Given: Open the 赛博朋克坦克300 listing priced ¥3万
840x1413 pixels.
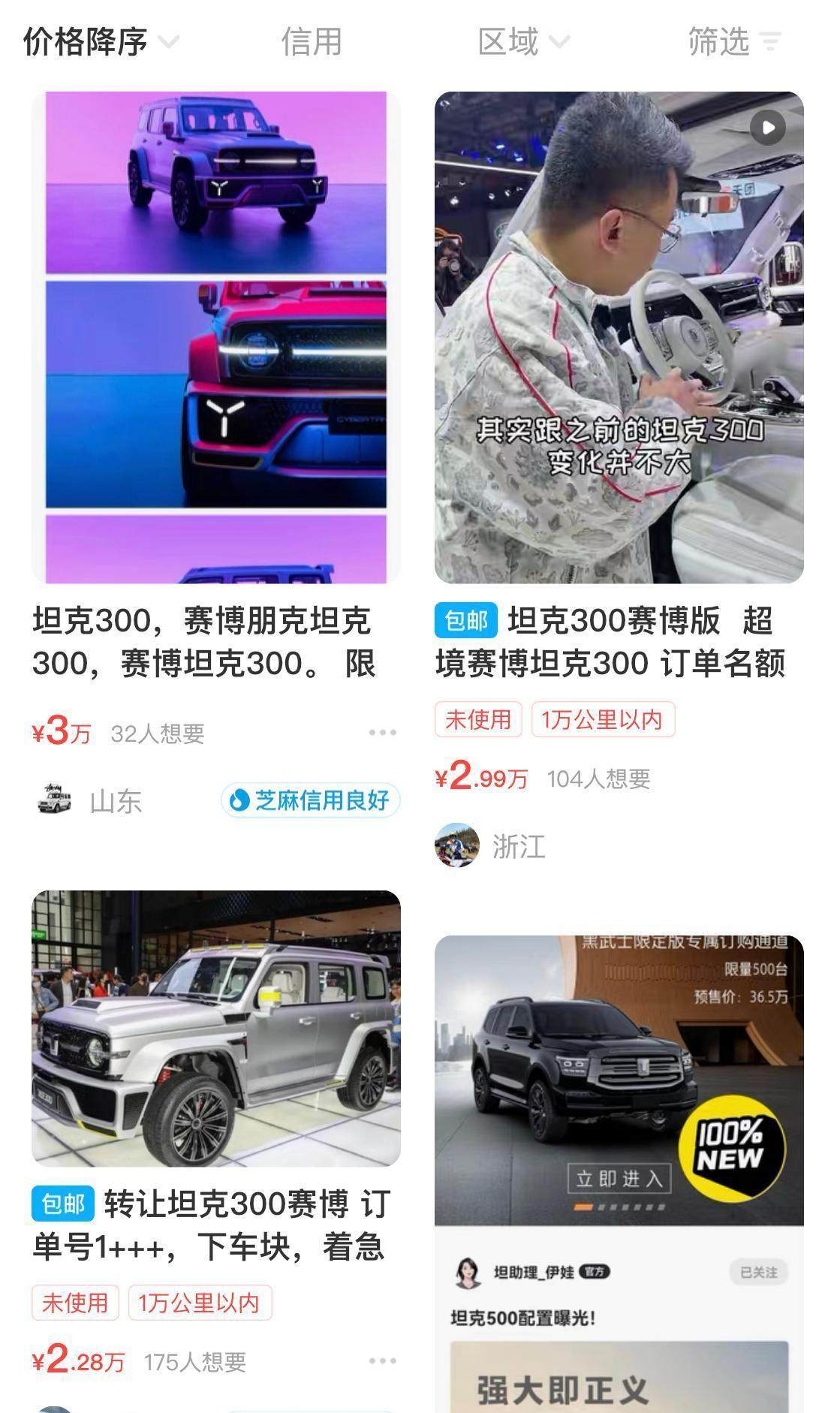Looking at the screenshot, I should tap(215, 337).
